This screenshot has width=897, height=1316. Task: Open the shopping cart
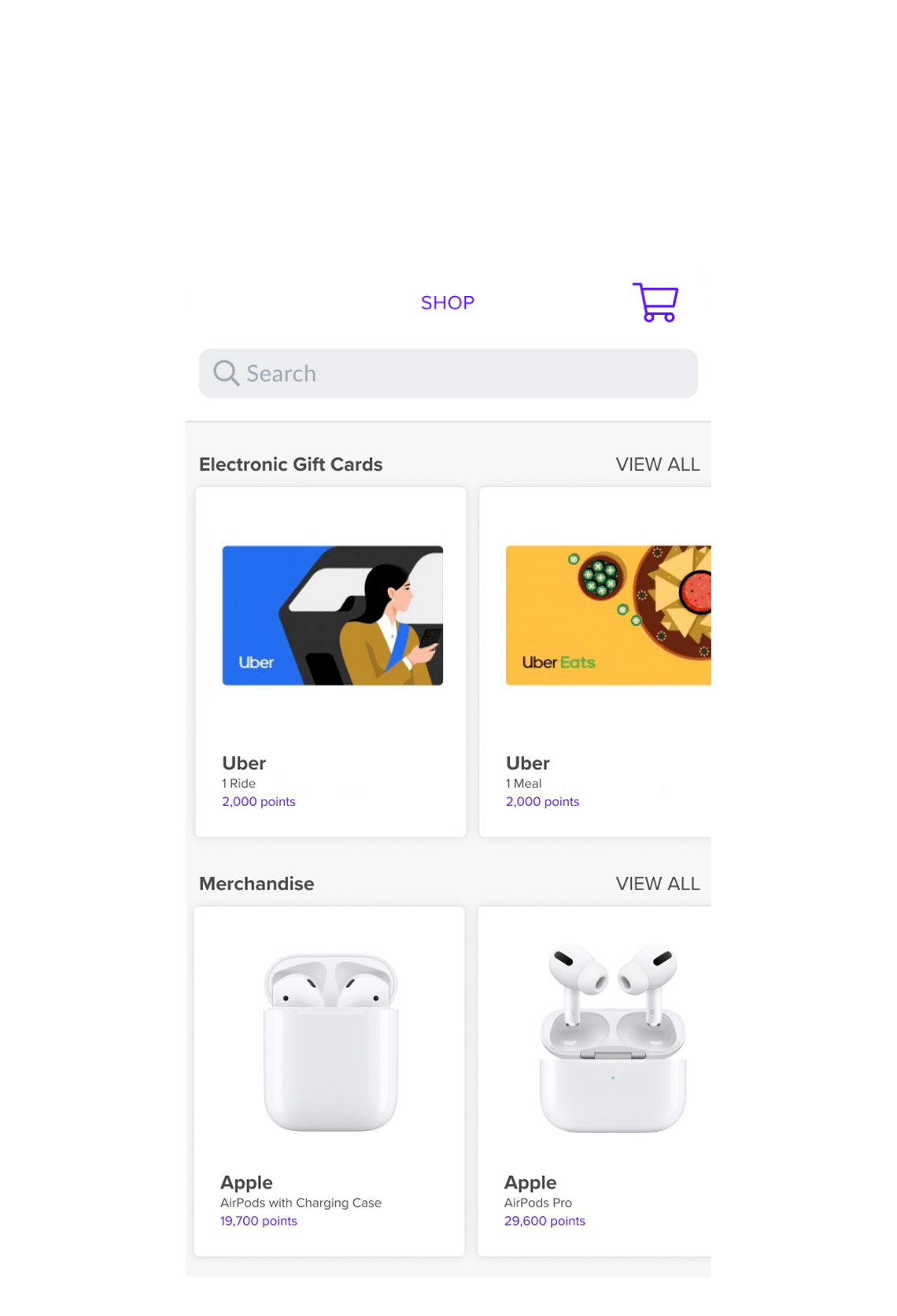(x=655, y=302)
